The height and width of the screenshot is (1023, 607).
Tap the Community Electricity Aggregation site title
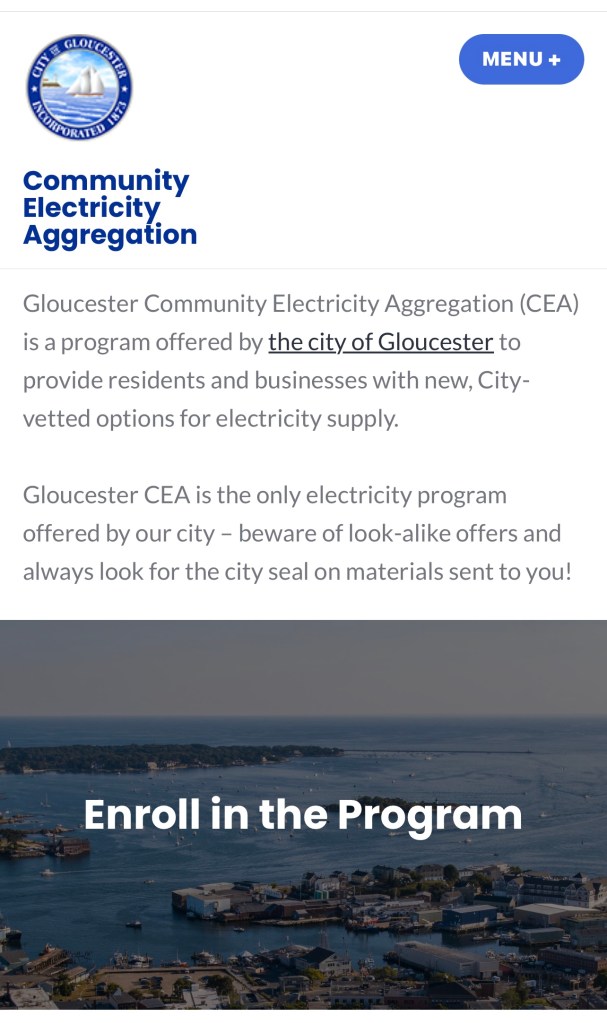(x=109, y=208)
